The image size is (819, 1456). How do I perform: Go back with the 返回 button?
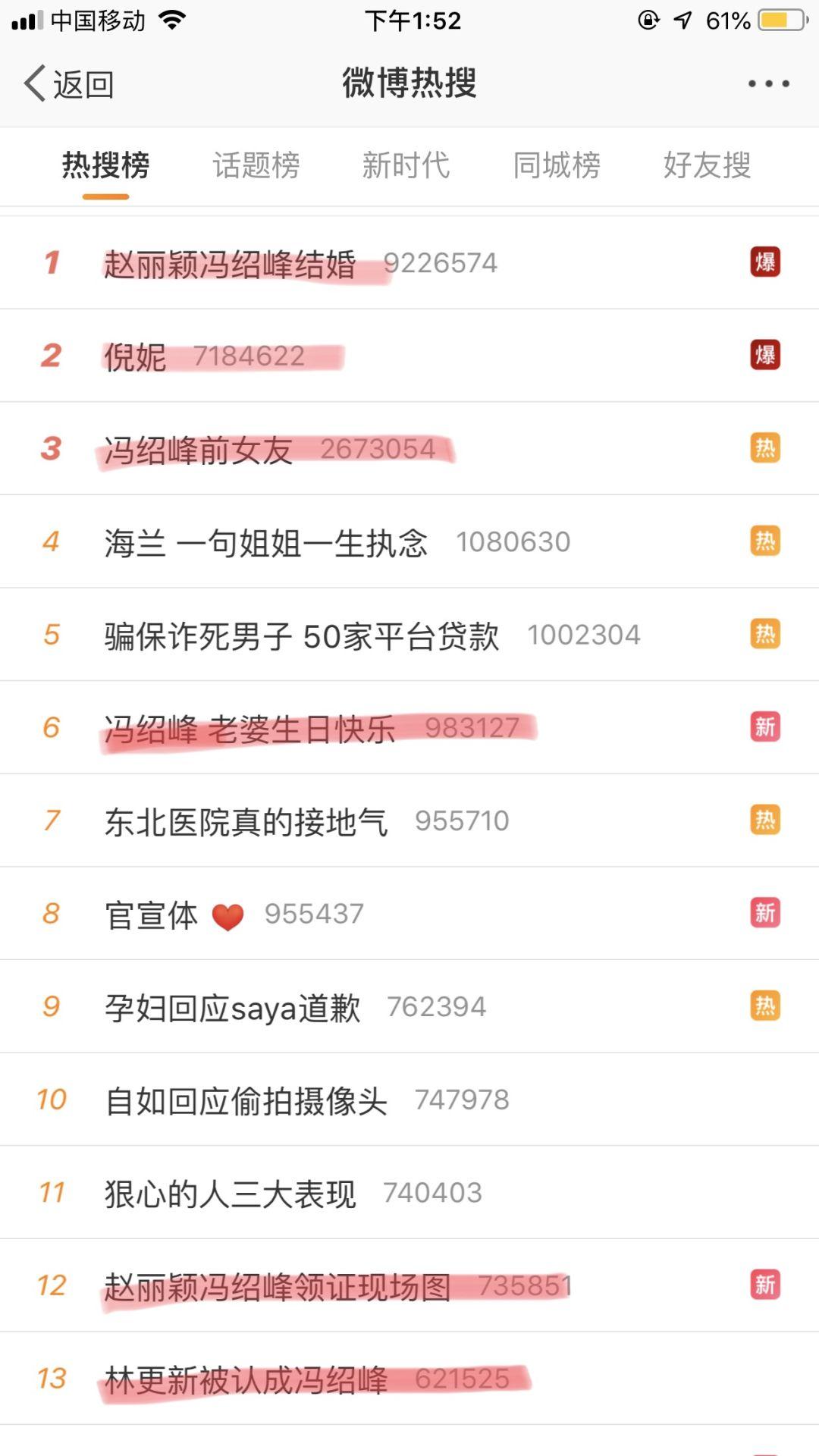[69, 83]
